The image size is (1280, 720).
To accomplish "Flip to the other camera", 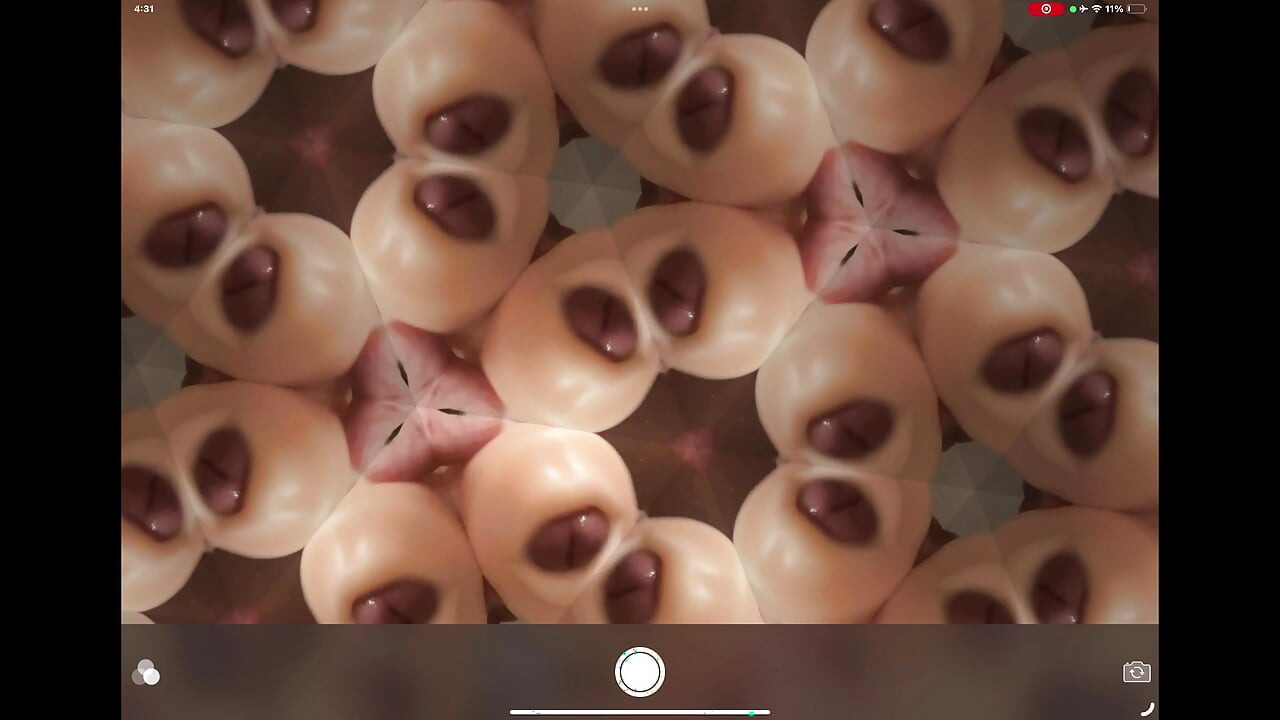I will [1136, 672].
